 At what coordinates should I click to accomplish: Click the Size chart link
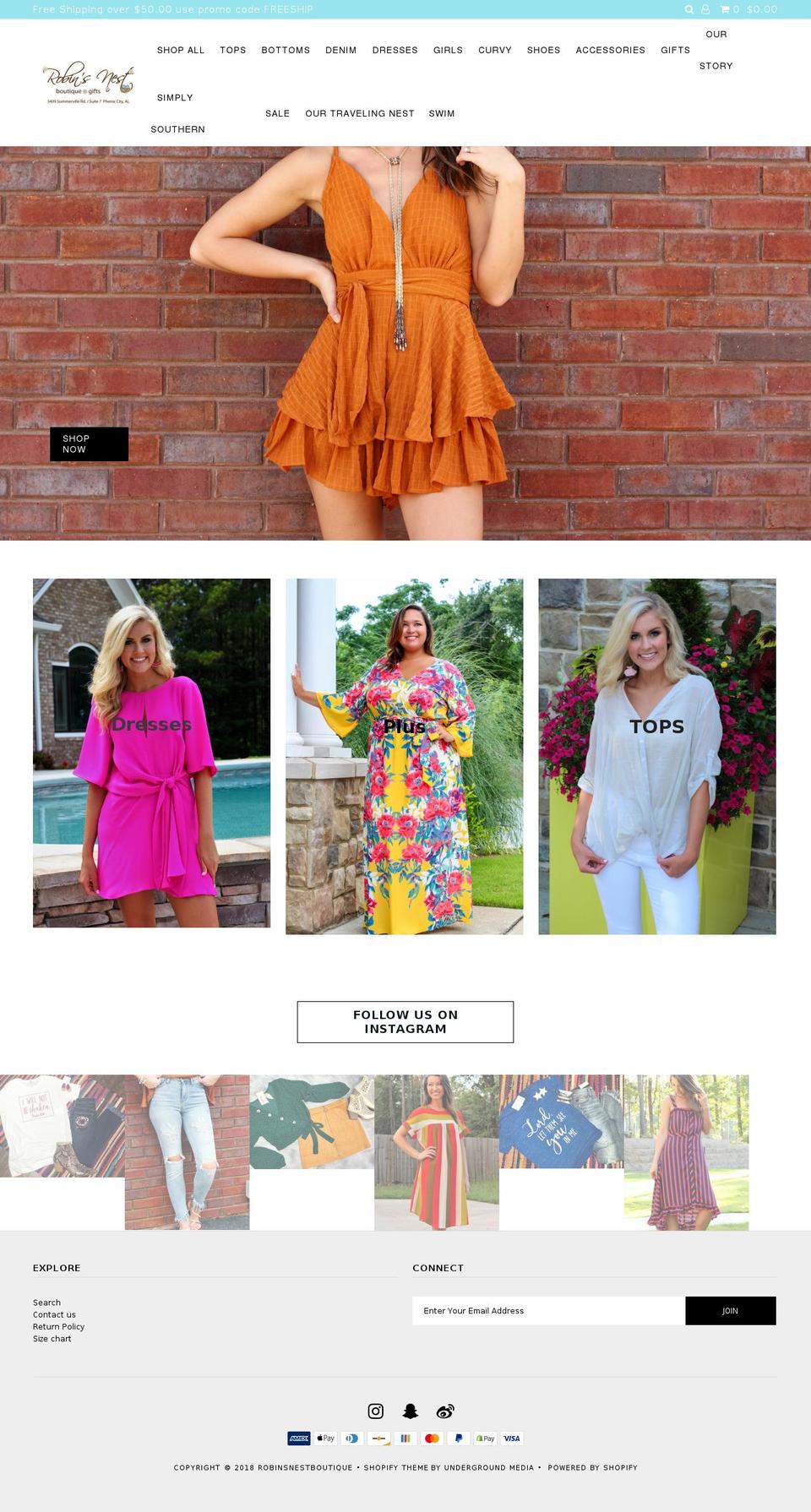coord(52,1338)
